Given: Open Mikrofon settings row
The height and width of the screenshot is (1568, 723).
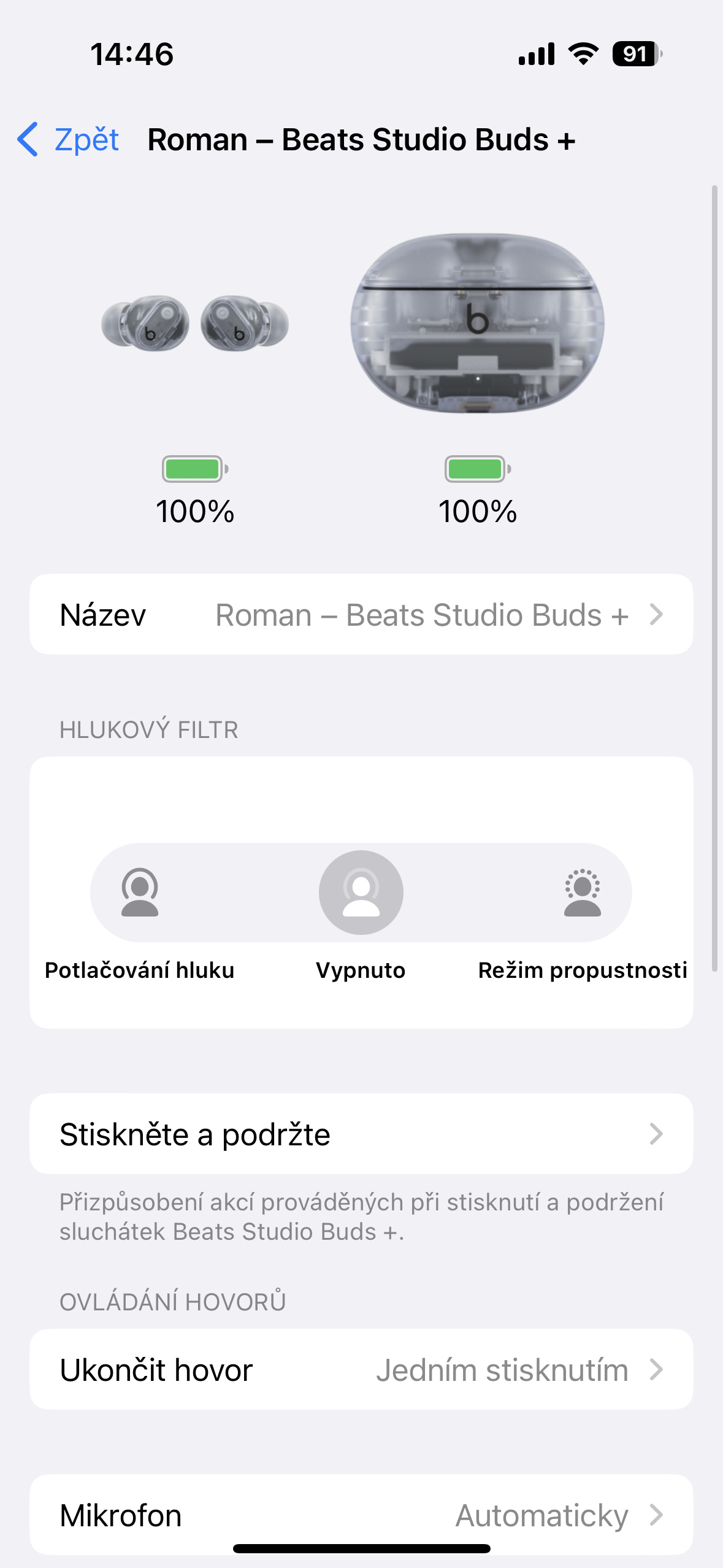Looking at the screenshot, I should 361,1514.
